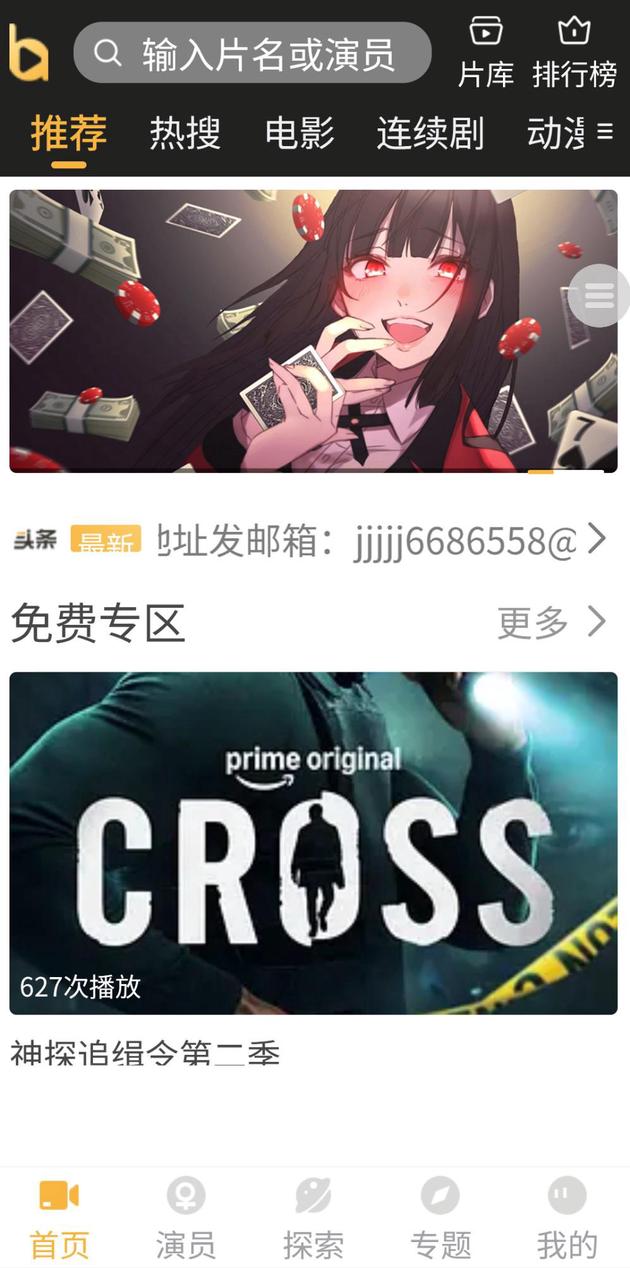Go to the 探索 tab

tap(313, 1218)
